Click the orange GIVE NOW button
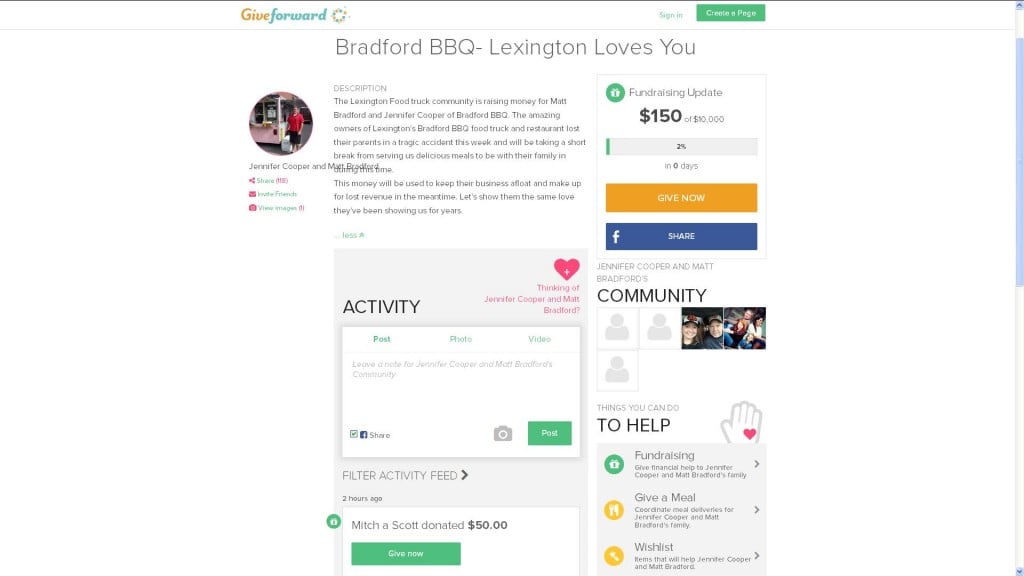The image size is (1024, 576). point(681,198)
